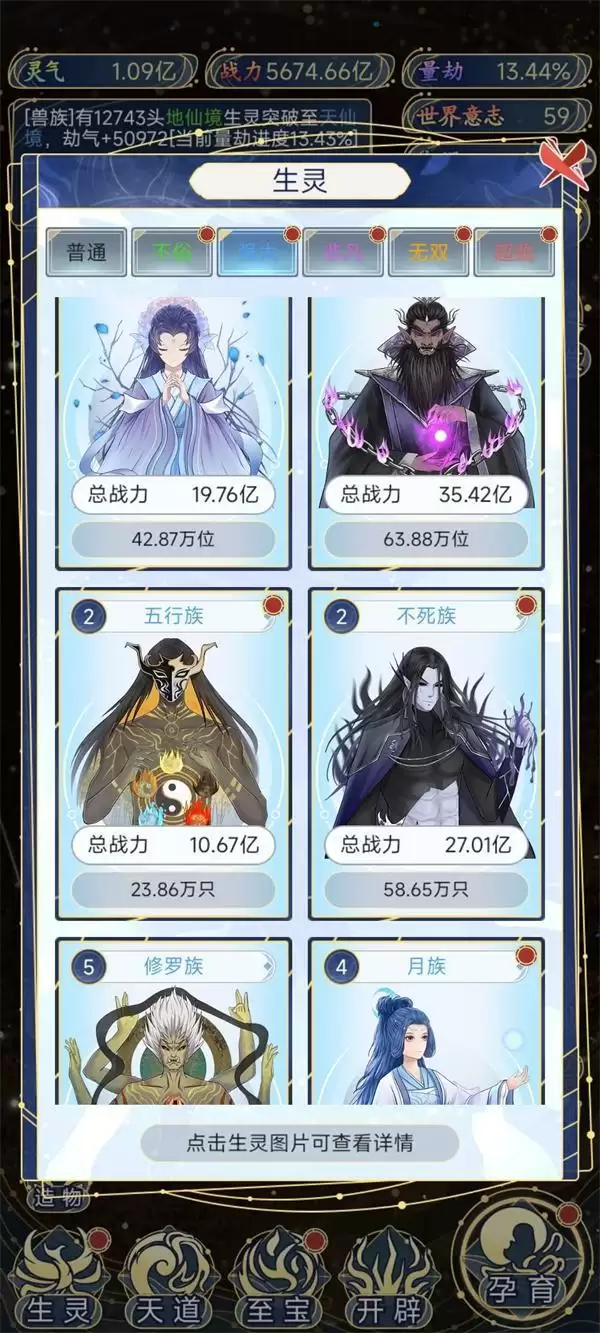Open the red-lettered rarity tab
Image resolution: width=600 pixels, height=1333 pixels.
pos(513,253)
